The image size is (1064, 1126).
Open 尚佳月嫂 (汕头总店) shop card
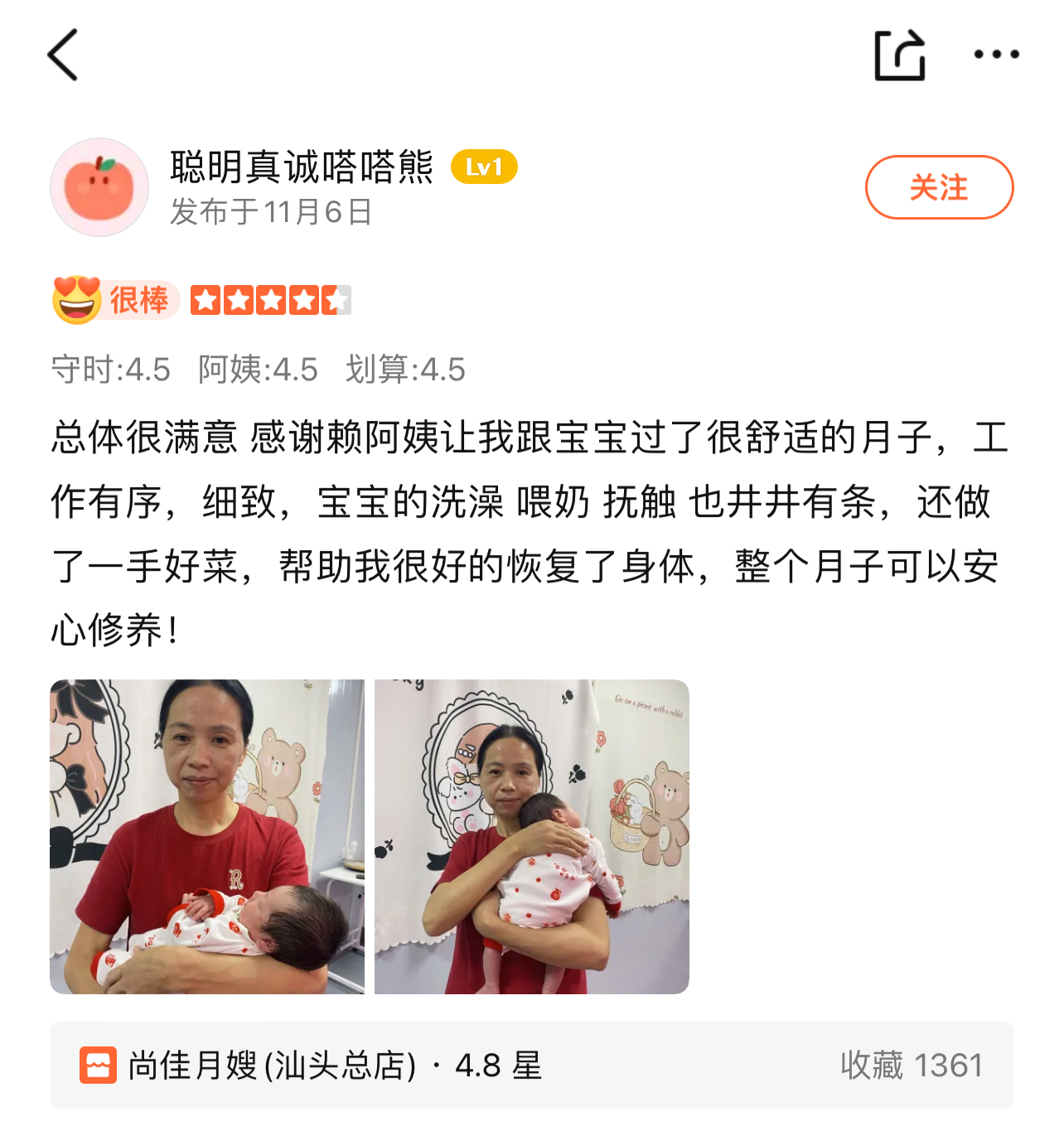(x=530, y=1066)
